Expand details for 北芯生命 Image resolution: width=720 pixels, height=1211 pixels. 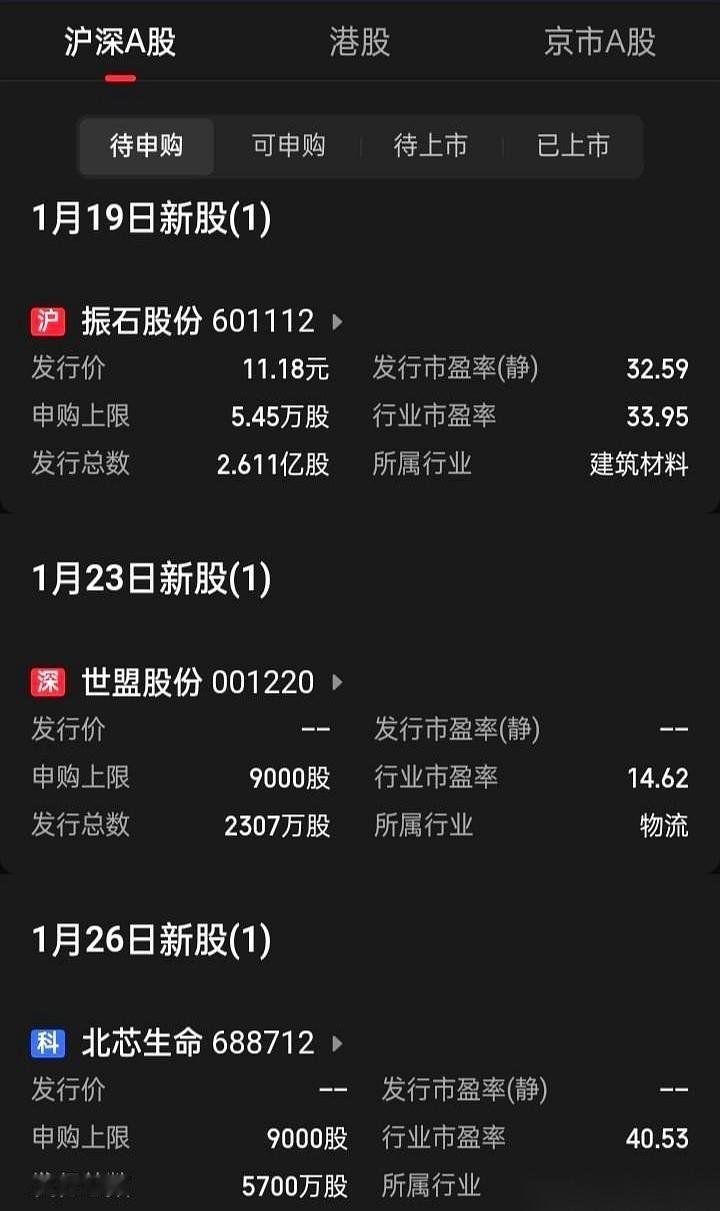point(337,1043)
